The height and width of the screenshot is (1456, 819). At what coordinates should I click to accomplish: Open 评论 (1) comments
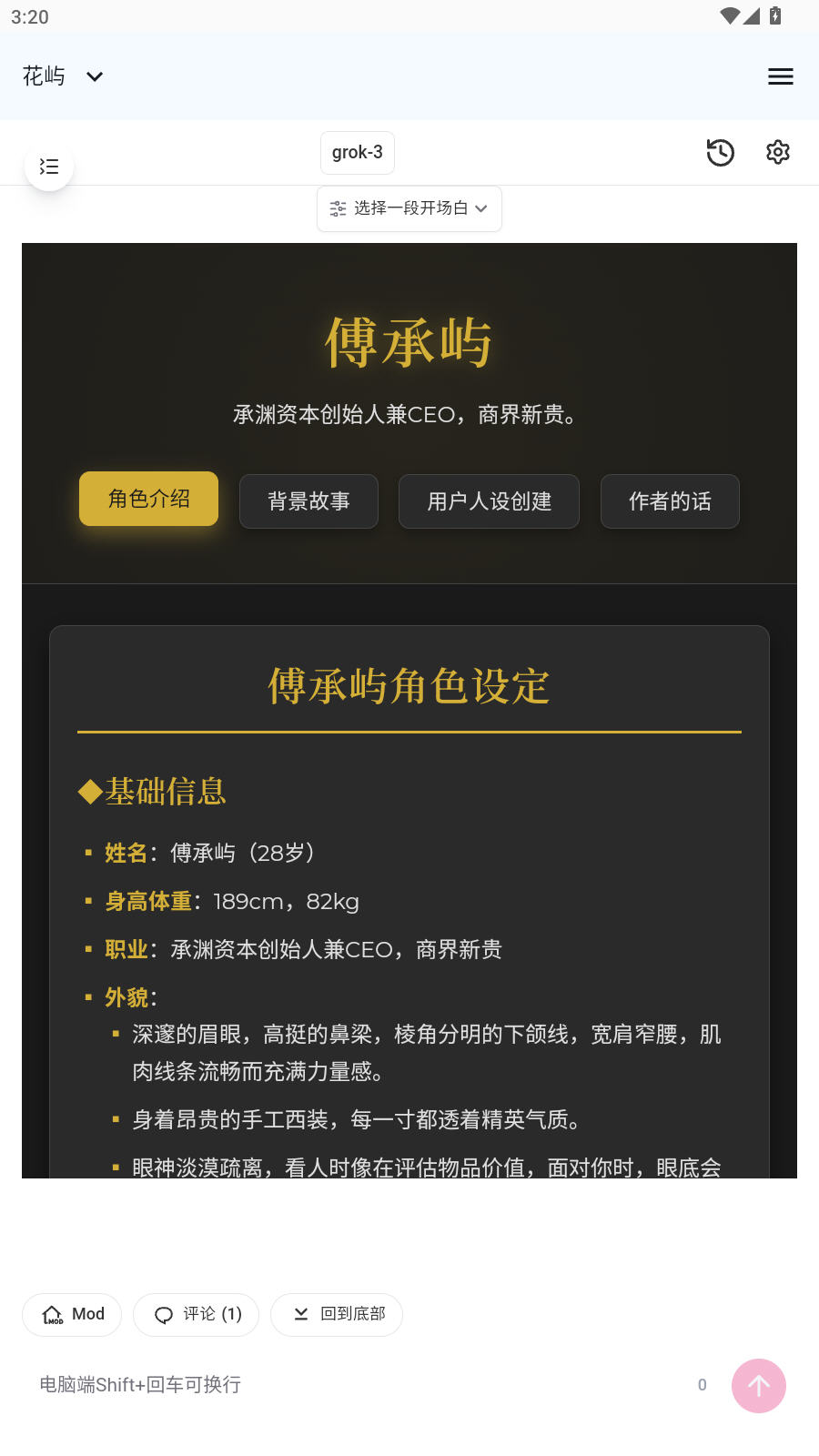coord(197,1314)
